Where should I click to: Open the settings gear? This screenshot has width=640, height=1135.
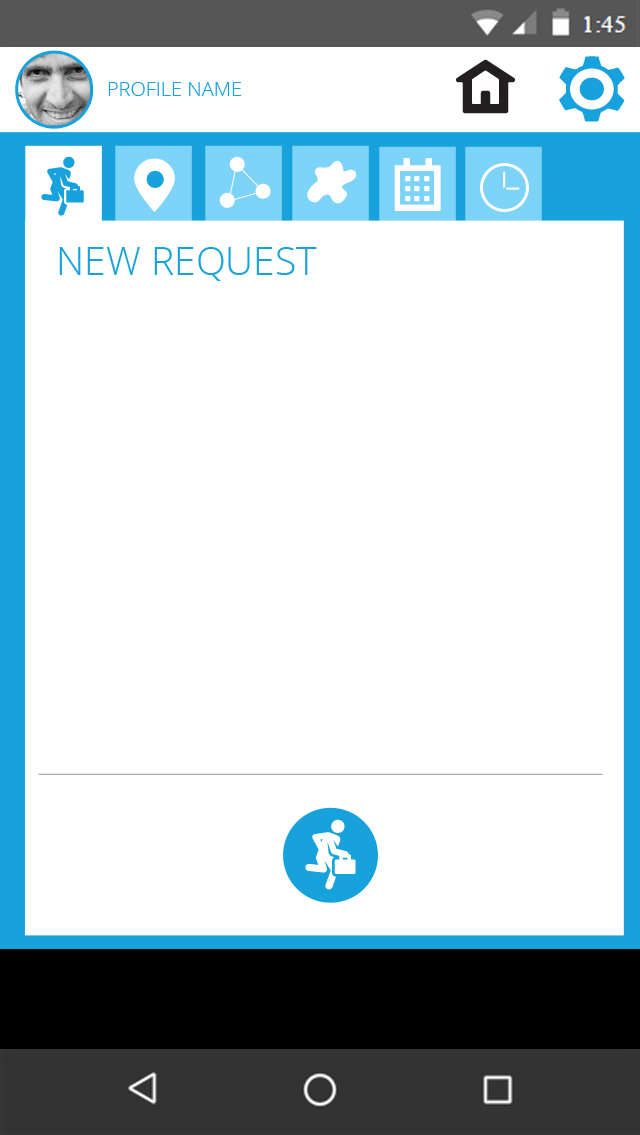click(591, 88)
